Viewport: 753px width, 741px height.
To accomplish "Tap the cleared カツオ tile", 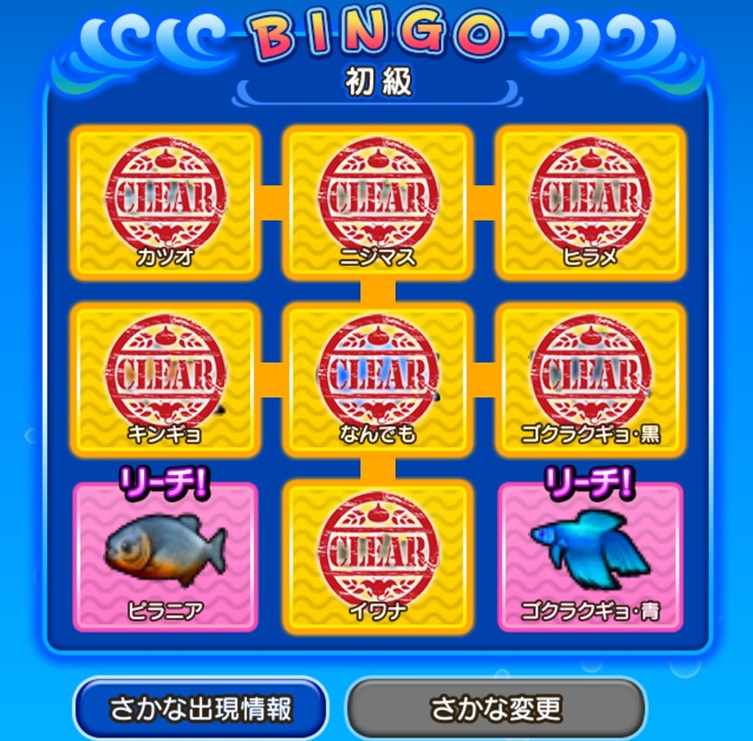I will click(166, 203).
